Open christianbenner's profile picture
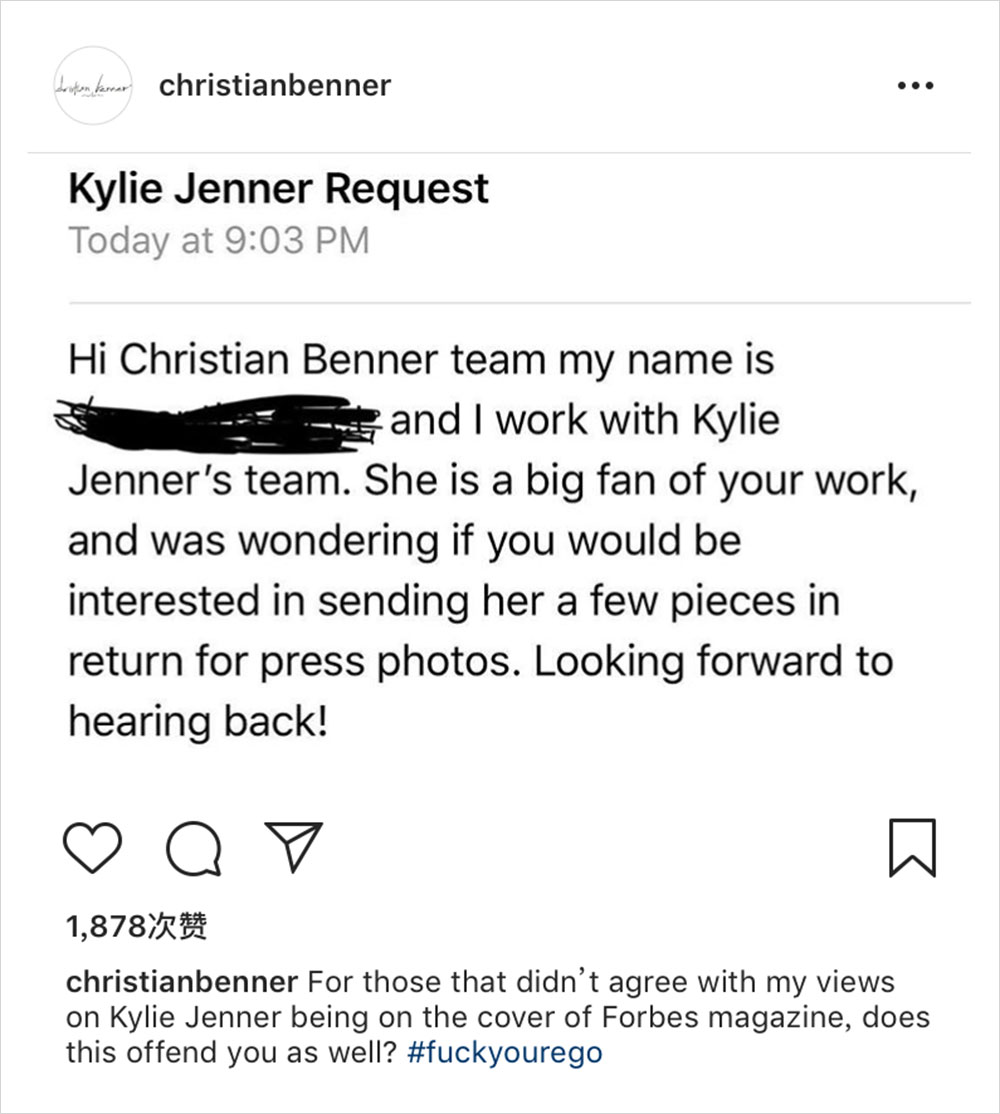1000x1114 pixels. 92,86
